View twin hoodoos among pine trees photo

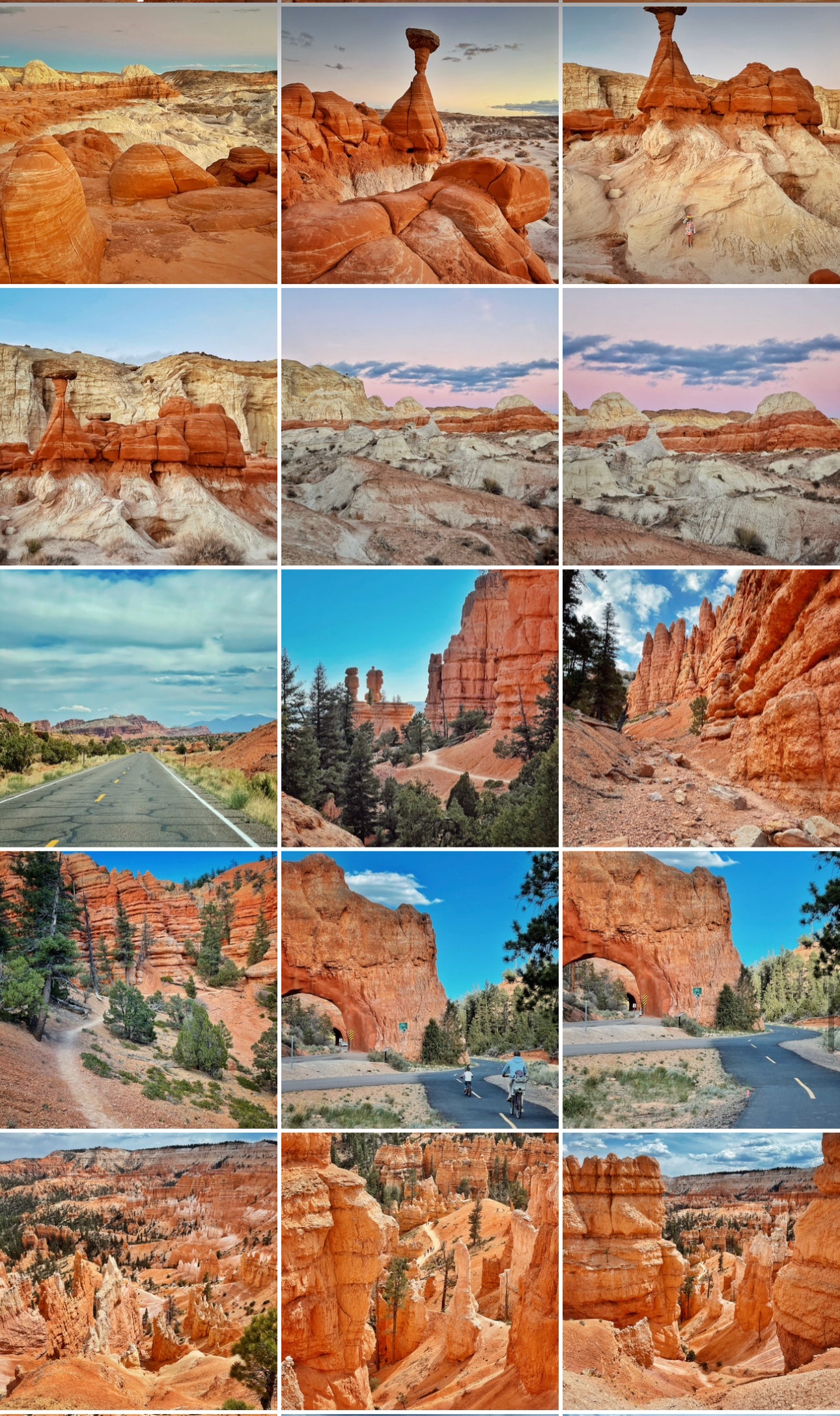click(x=419, y=708)
